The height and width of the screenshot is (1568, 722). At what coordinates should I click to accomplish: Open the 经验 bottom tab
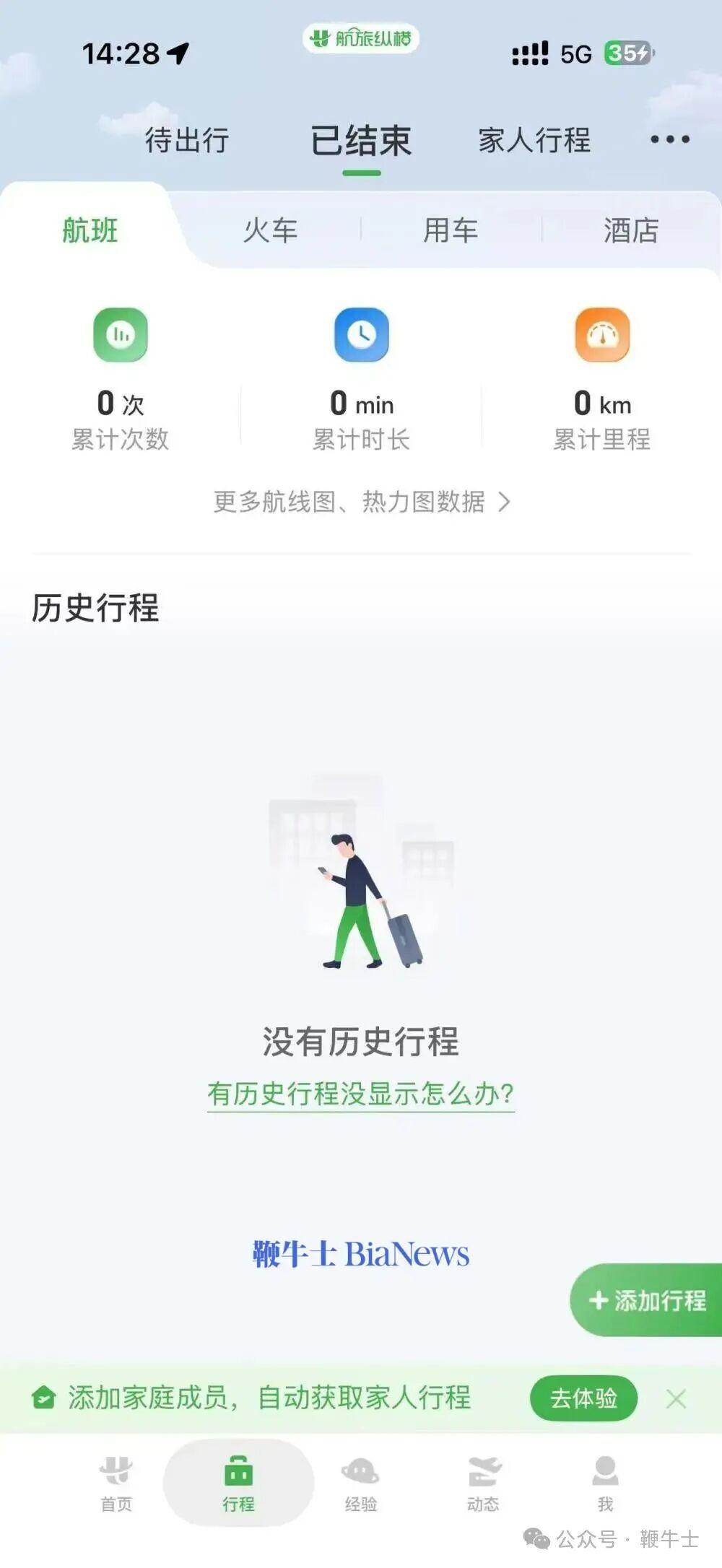[x=360, y=1484]
